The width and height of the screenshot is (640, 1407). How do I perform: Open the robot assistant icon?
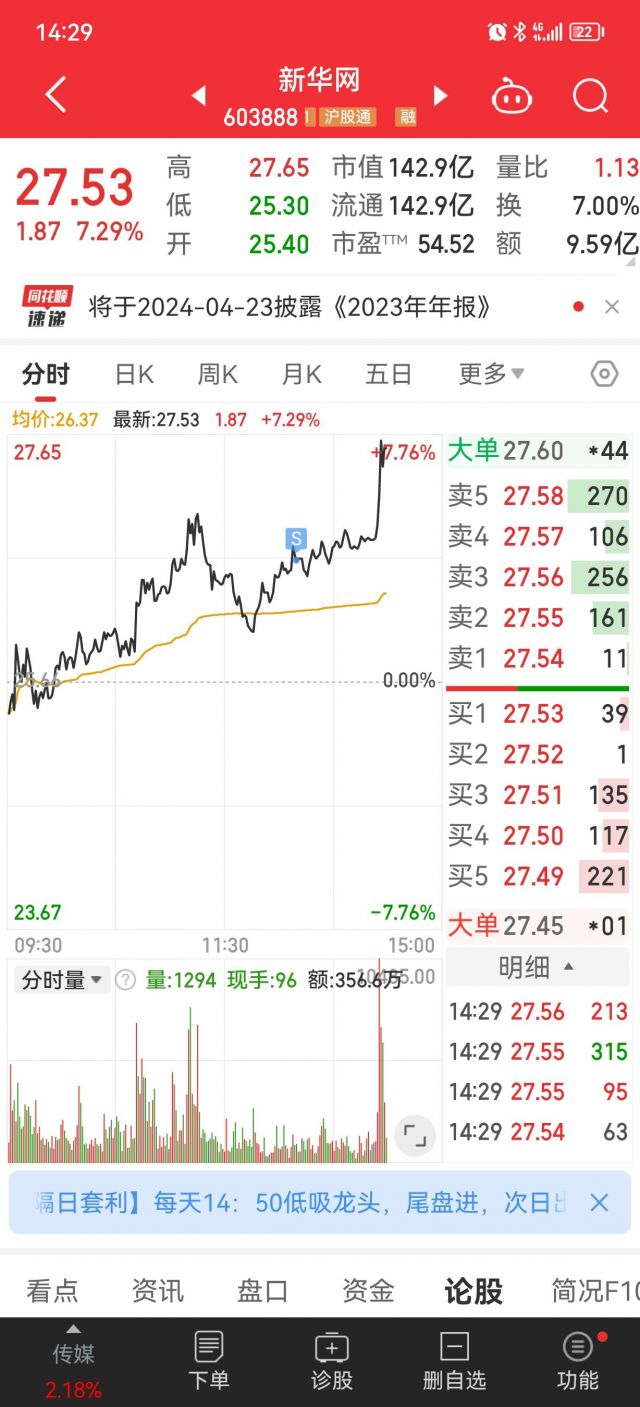point(511,97)
